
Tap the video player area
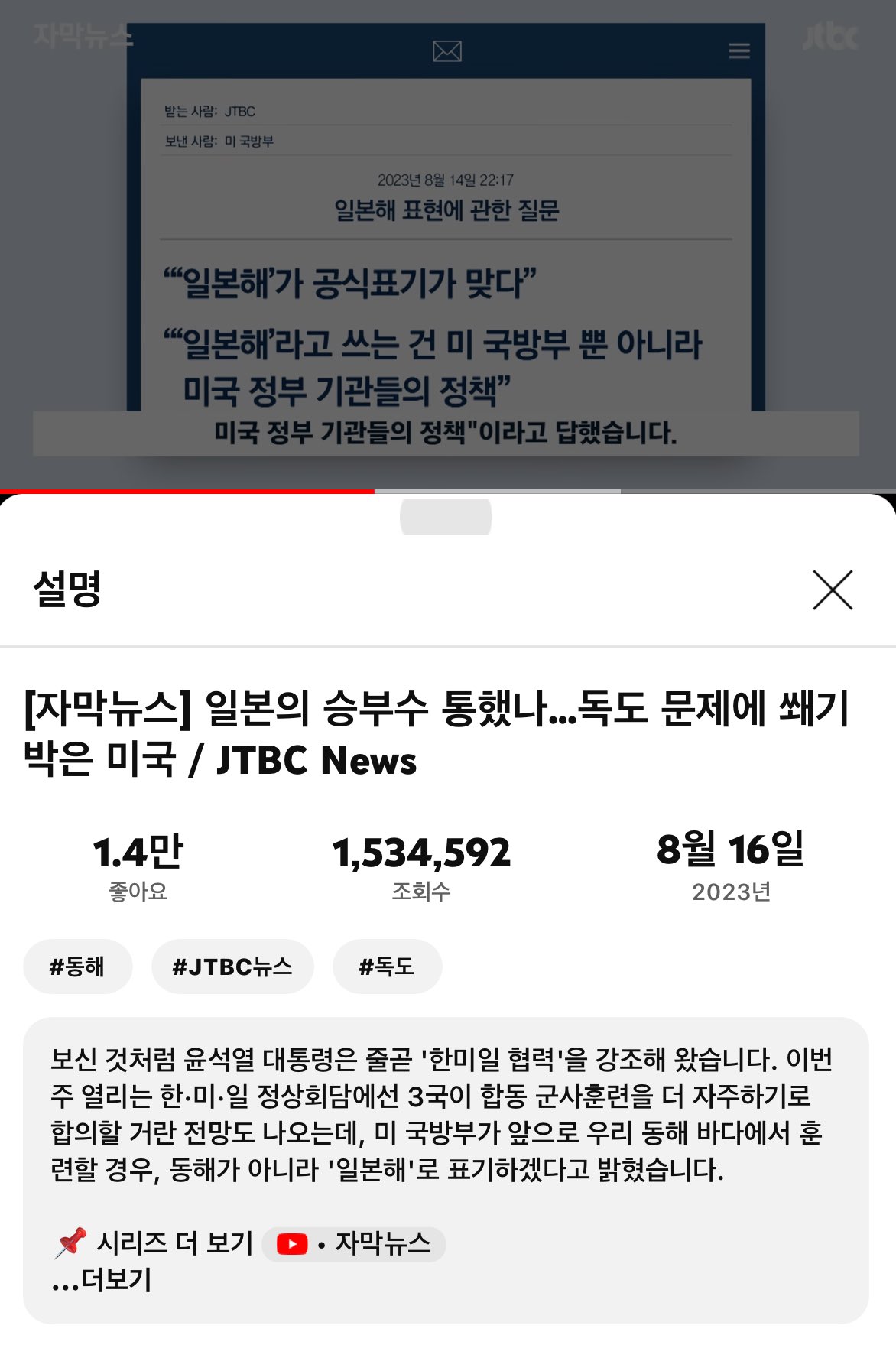[448, 243]
